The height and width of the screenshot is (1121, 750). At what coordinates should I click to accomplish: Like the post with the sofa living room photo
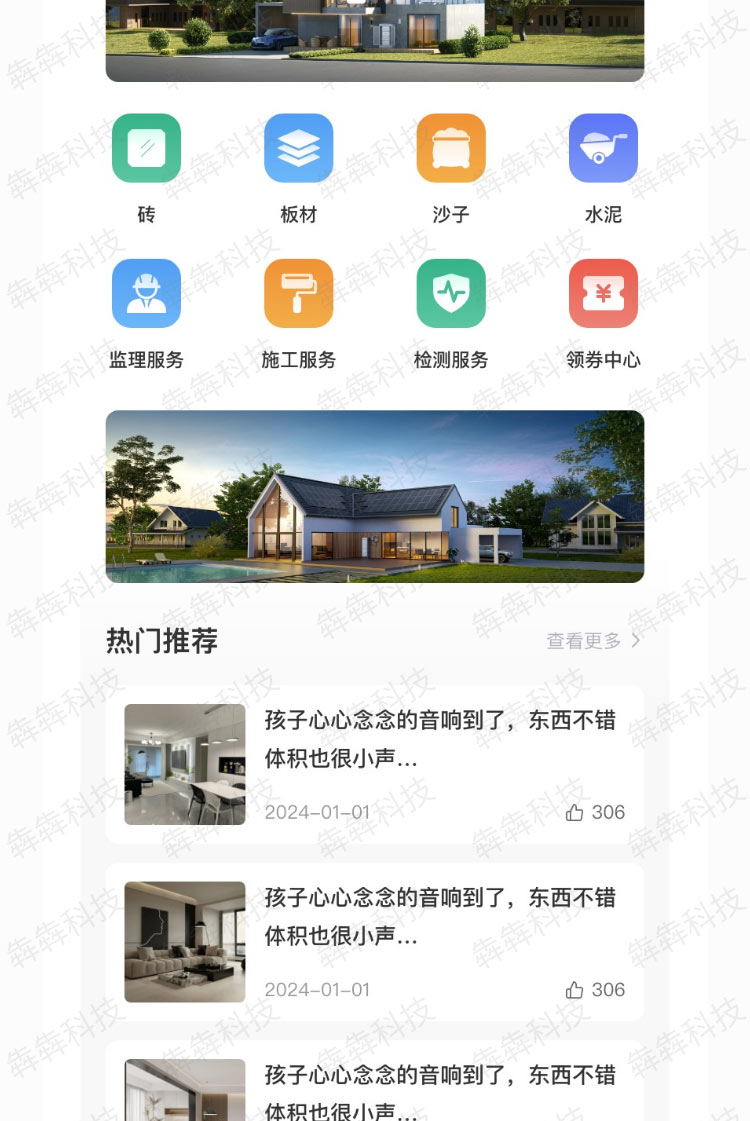click(x=575, y=990)
